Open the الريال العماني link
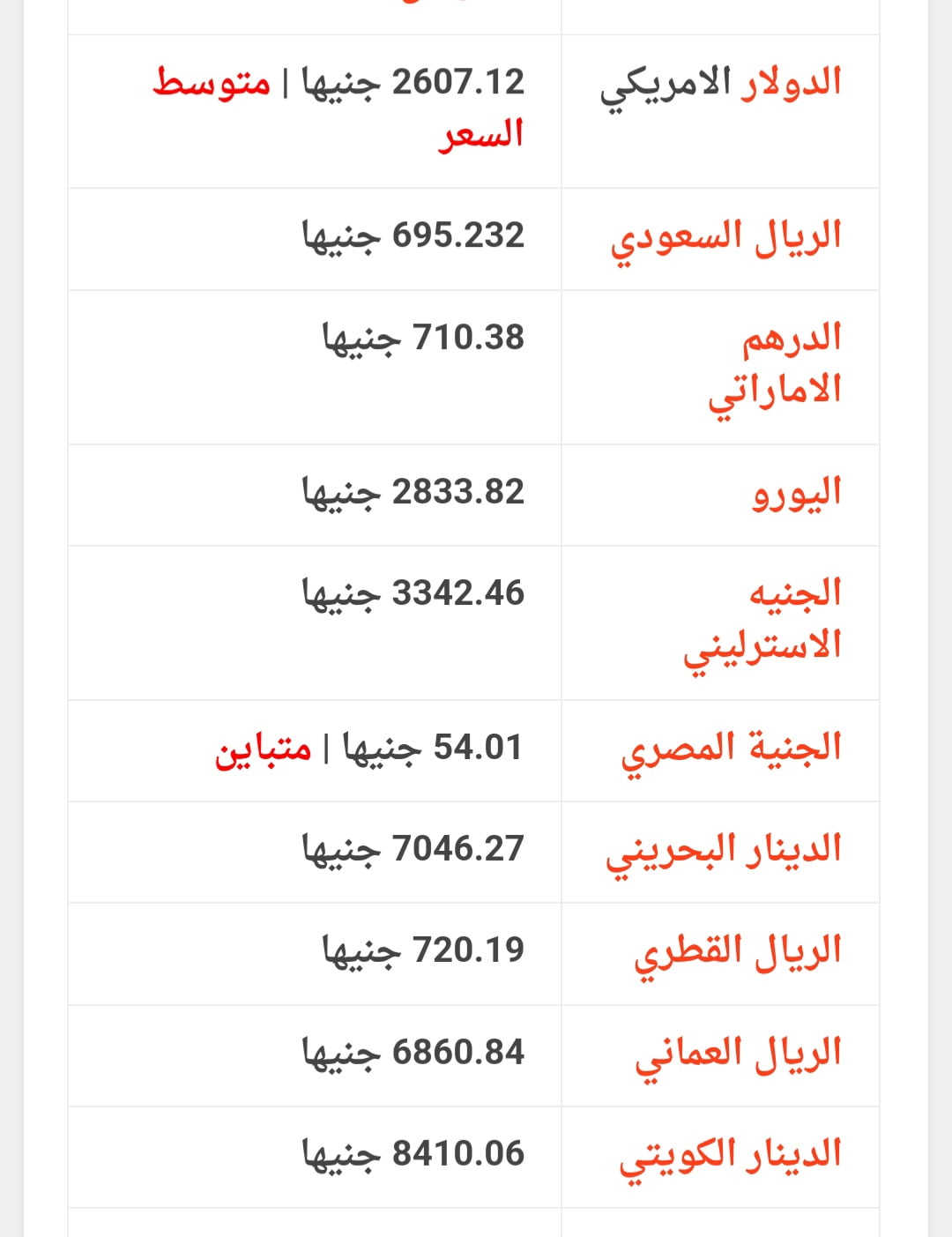952x1237 pixels. click(x=739, y=1054)
